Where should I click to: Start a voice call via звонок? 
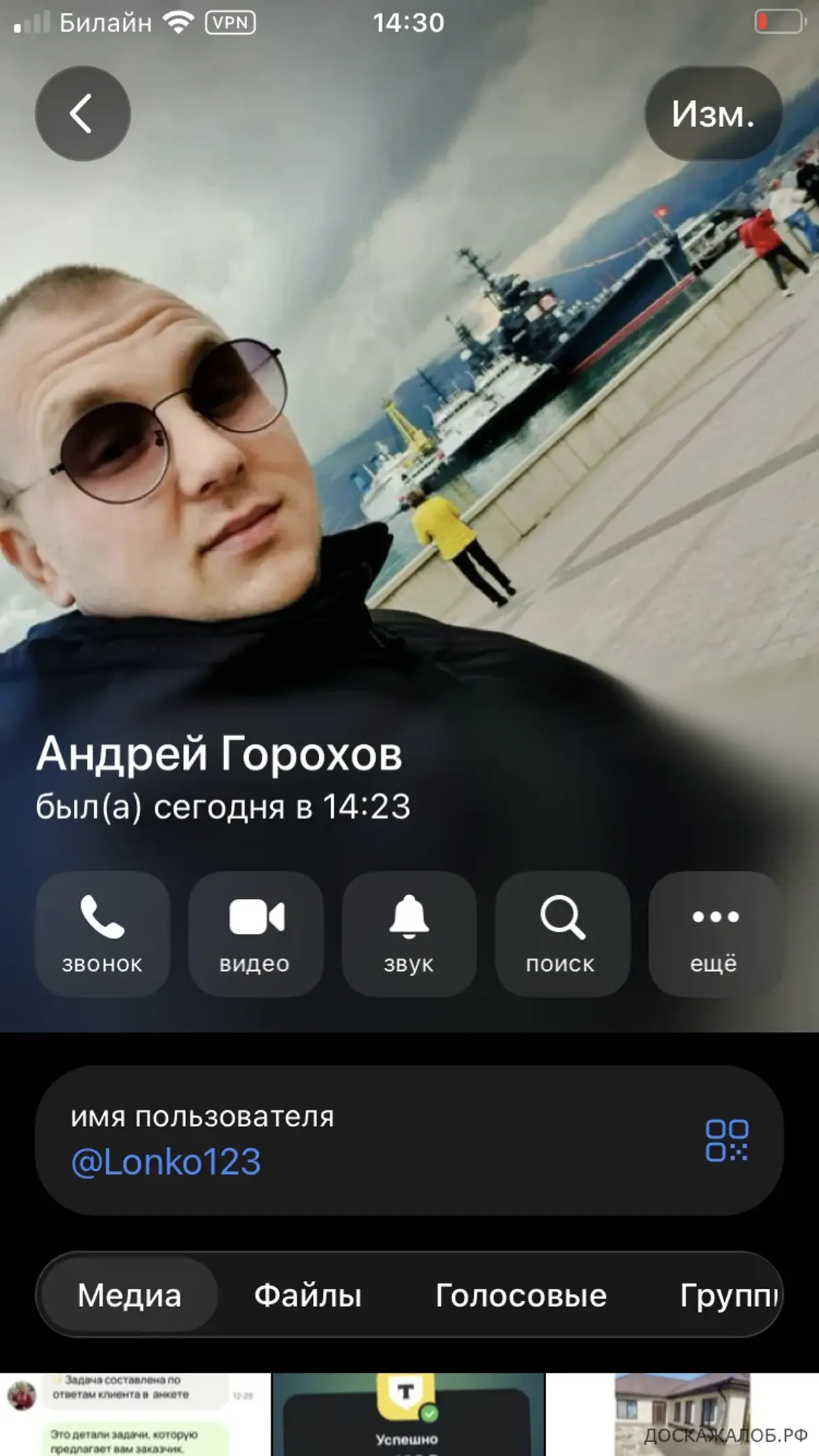102,934
